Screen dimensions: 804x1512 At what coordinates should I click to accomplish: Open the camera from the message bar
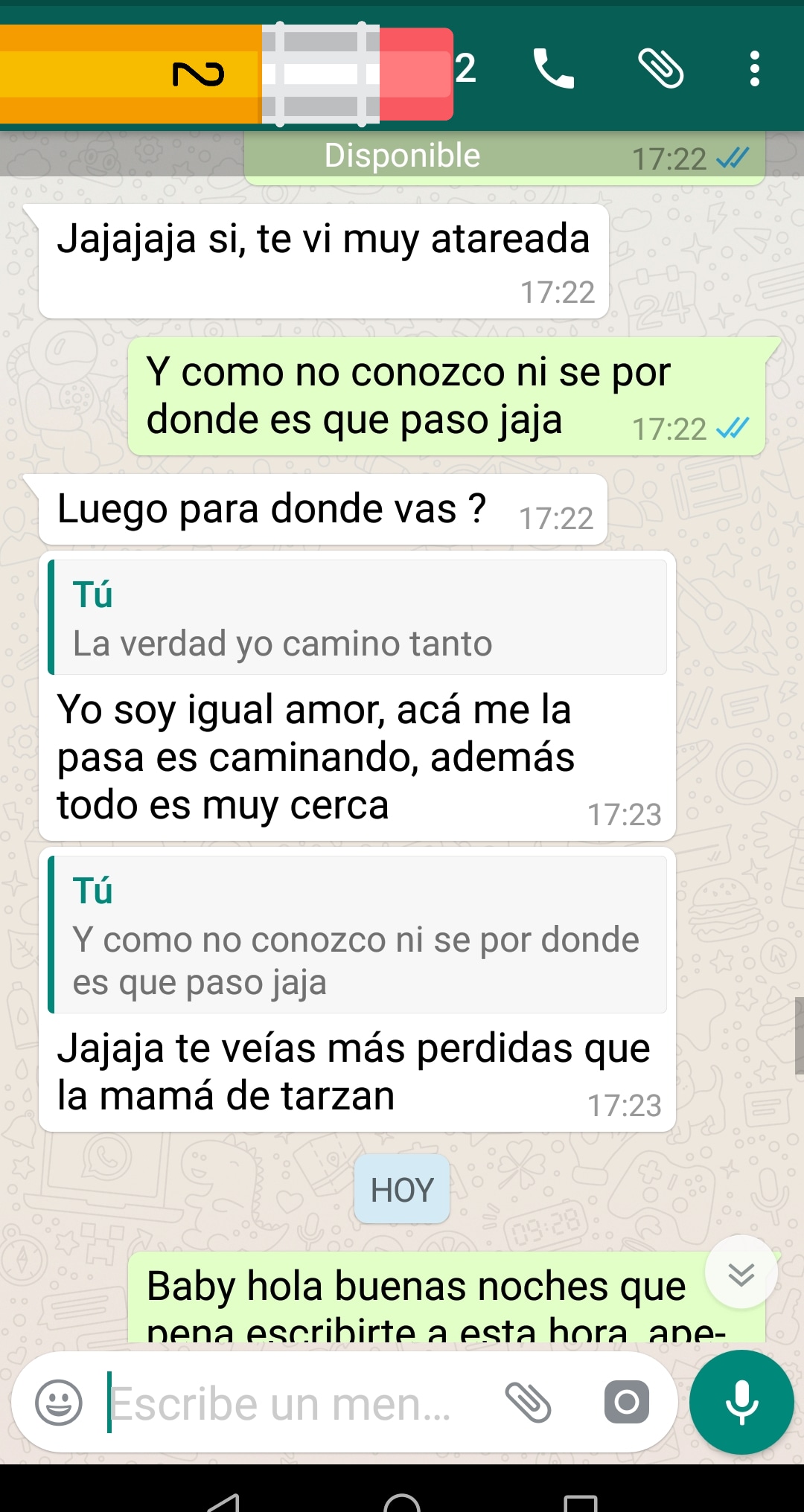coord(626,1403)
